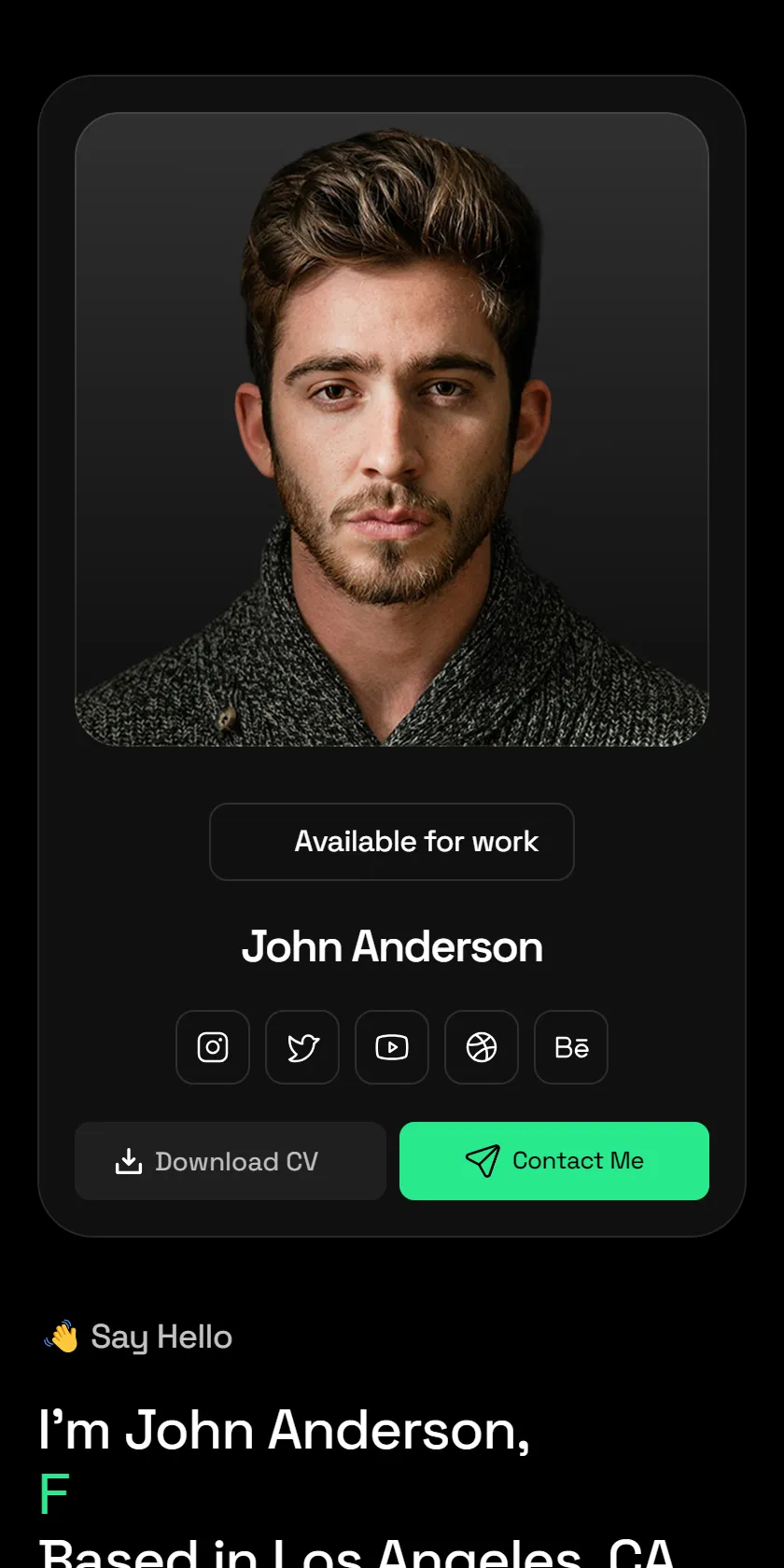Download CV
Image resolution: width=784 pixels, height=1568 pixels.
(x=231, y=1161)
